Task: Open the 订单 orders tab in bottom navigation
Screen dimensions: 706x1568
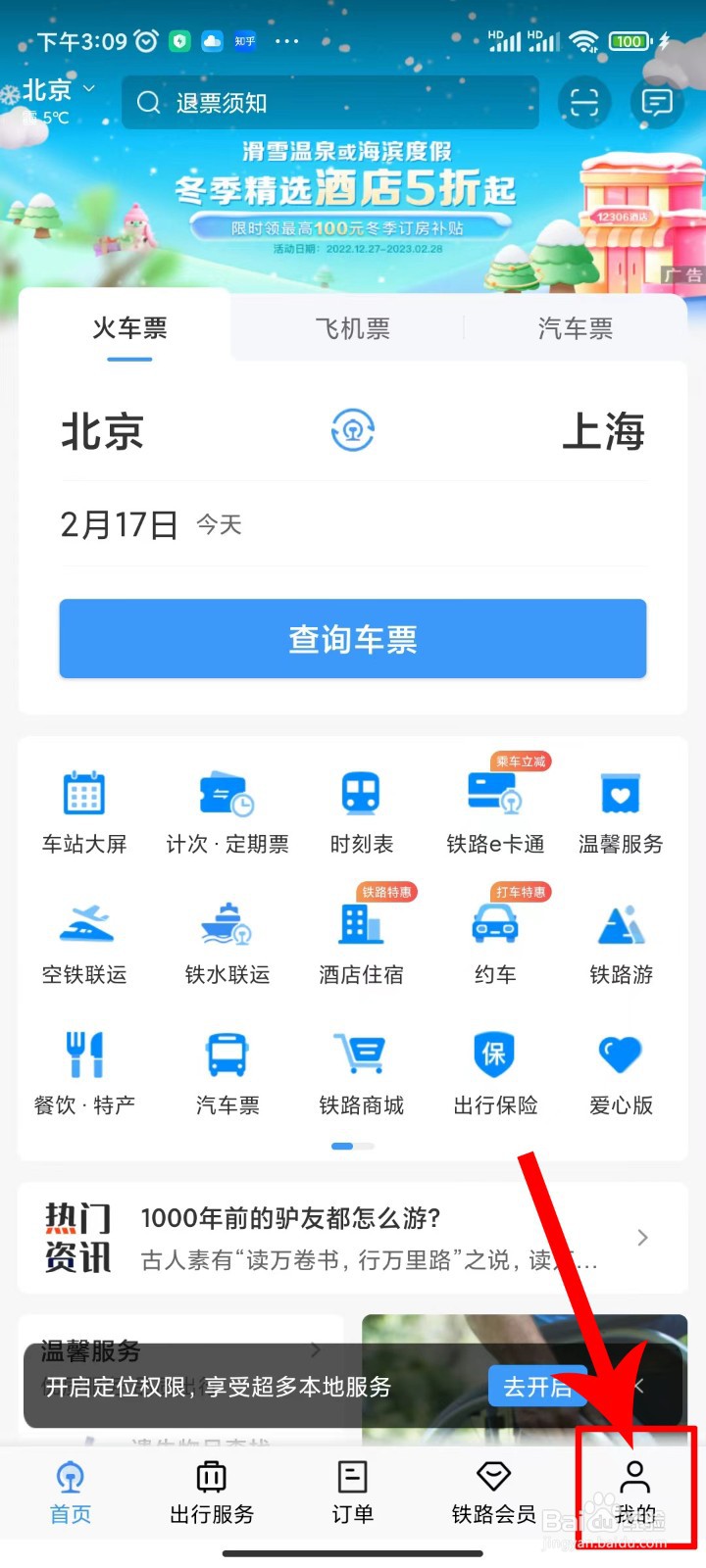Action: [x=351, y=1492]
